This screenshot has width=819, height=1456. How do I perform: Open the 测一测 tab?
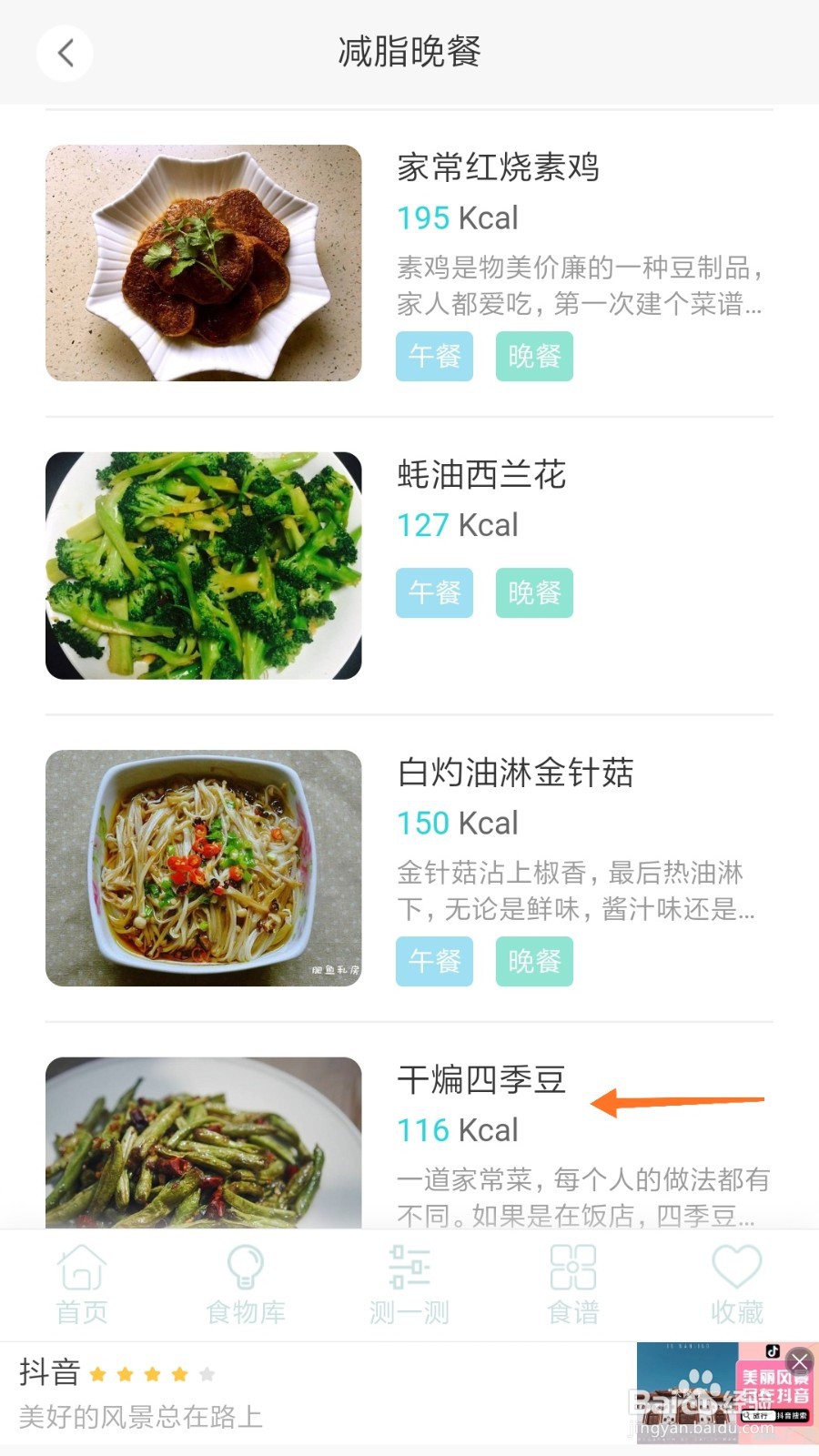tap(409, 1285)
